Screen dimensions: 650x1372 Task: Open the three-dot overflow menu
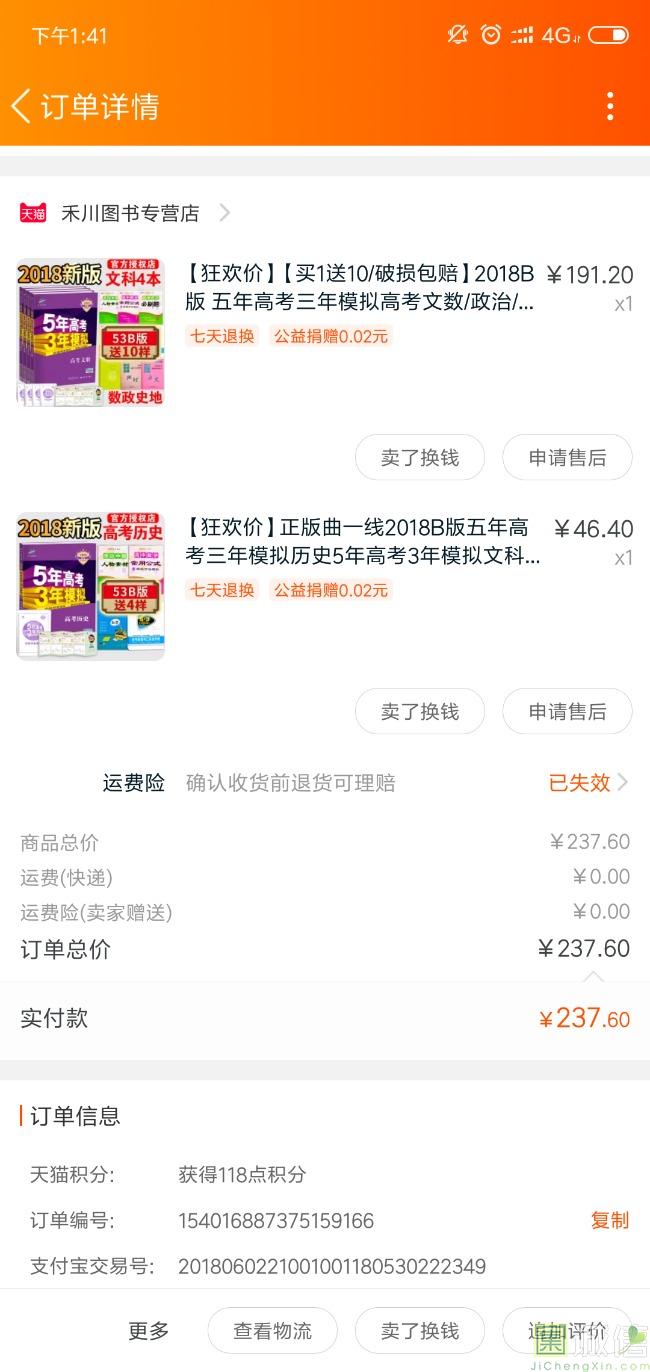pyautogui.click(x=609, y=106)
